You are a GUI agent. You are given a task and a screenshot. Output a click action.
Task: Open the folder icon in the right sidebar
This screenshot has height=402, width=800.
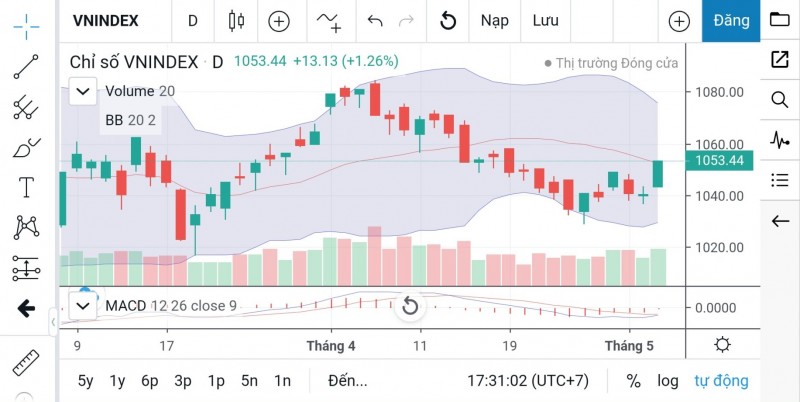[779, 19]
